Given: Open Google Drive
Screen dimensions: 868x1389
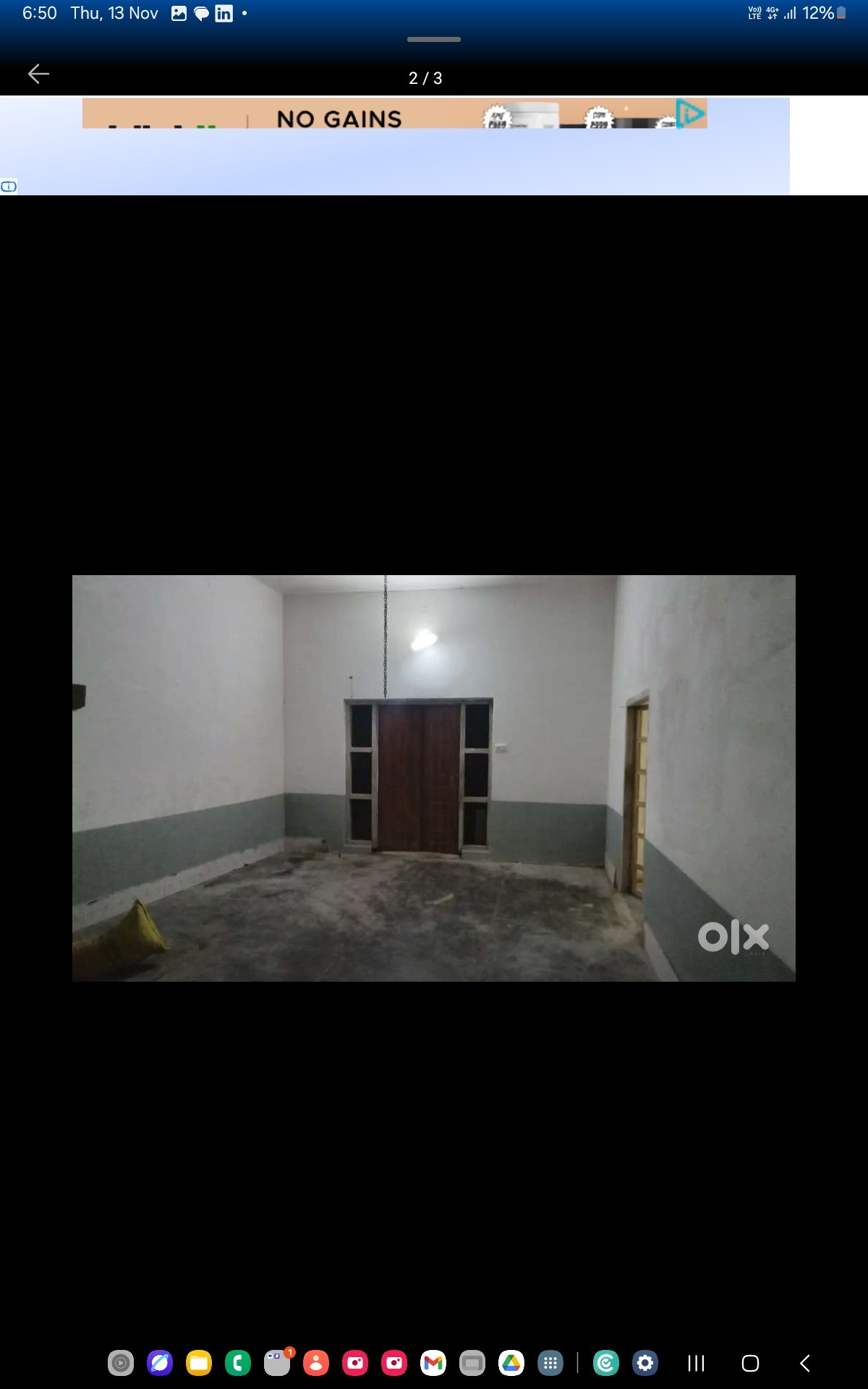Looking at the screenshot, I should [x=511, y=1364].
